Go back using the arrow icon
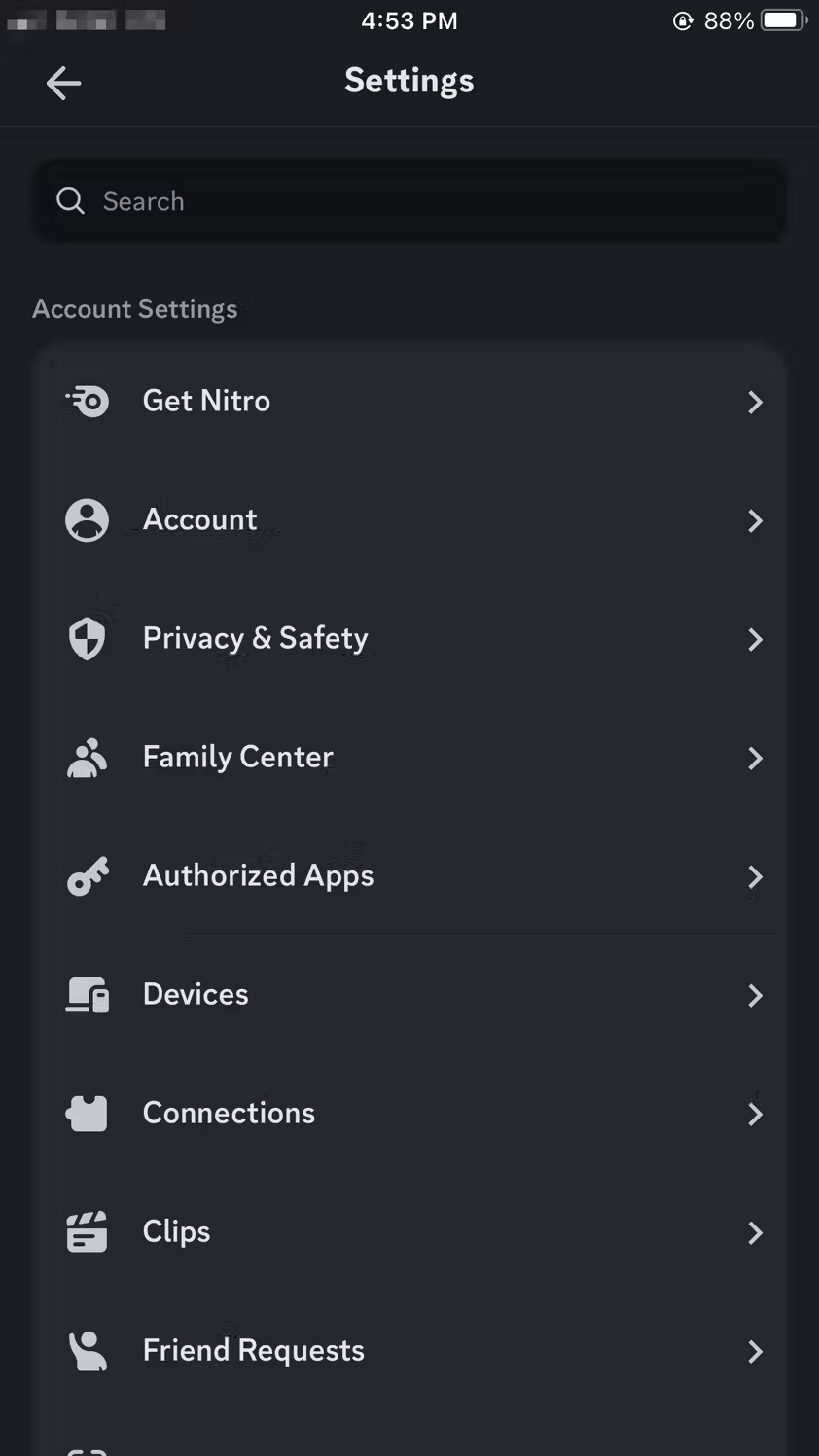 point(63,83)
